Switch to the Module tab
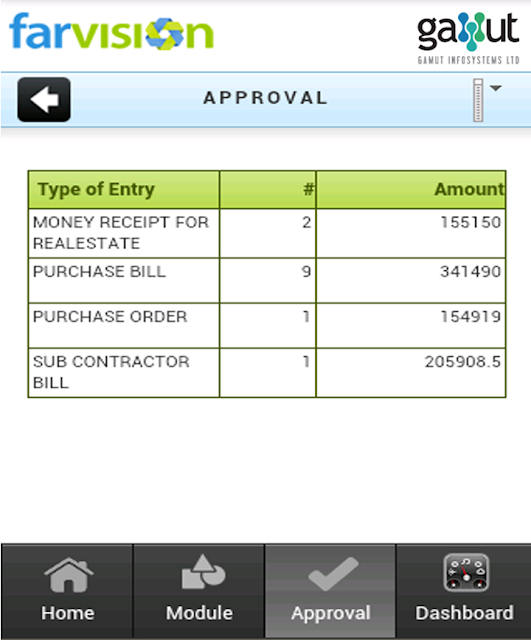 199,591
